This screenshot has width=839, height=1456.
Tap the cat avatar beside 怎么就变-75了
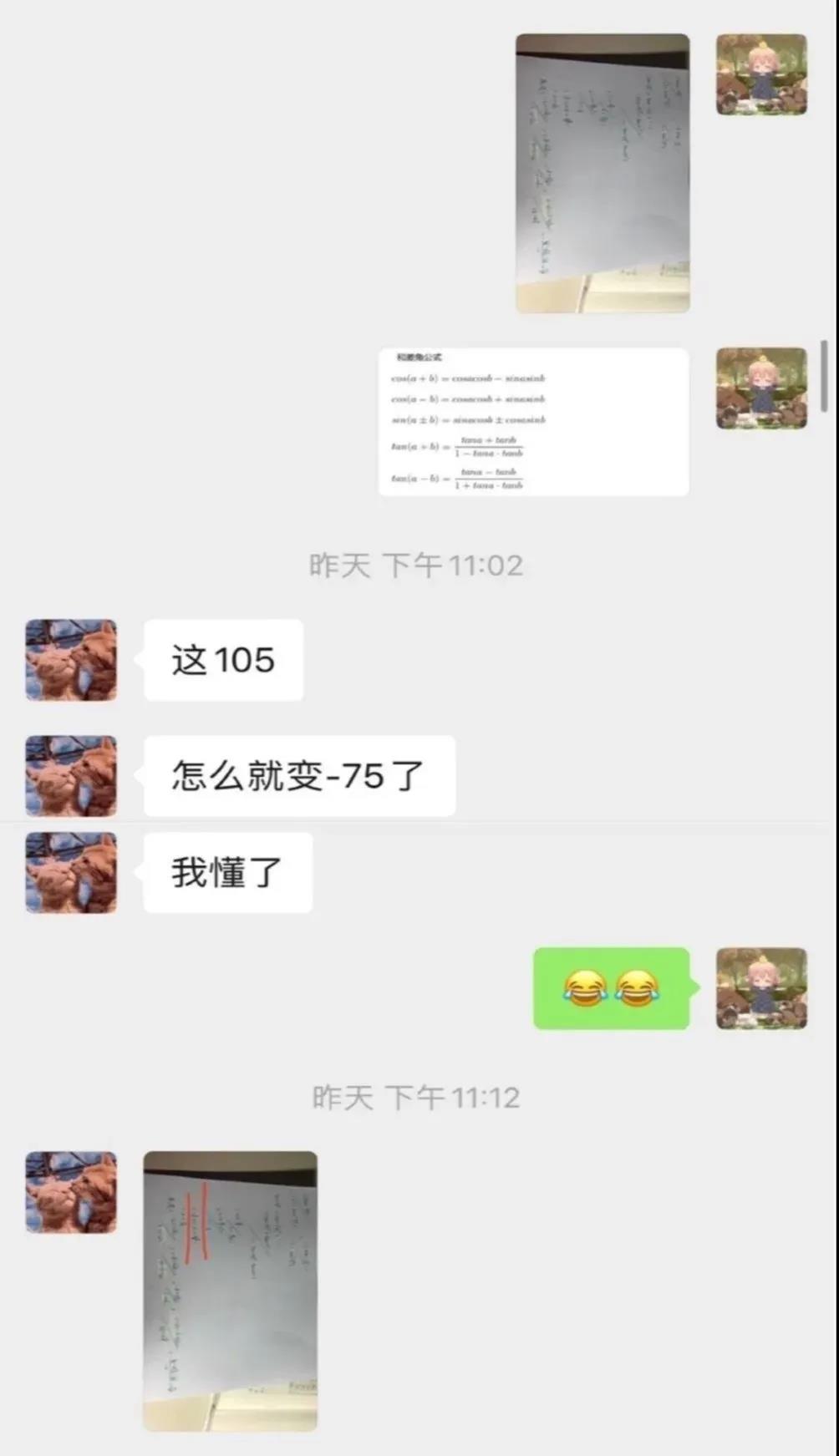point(71,776)
